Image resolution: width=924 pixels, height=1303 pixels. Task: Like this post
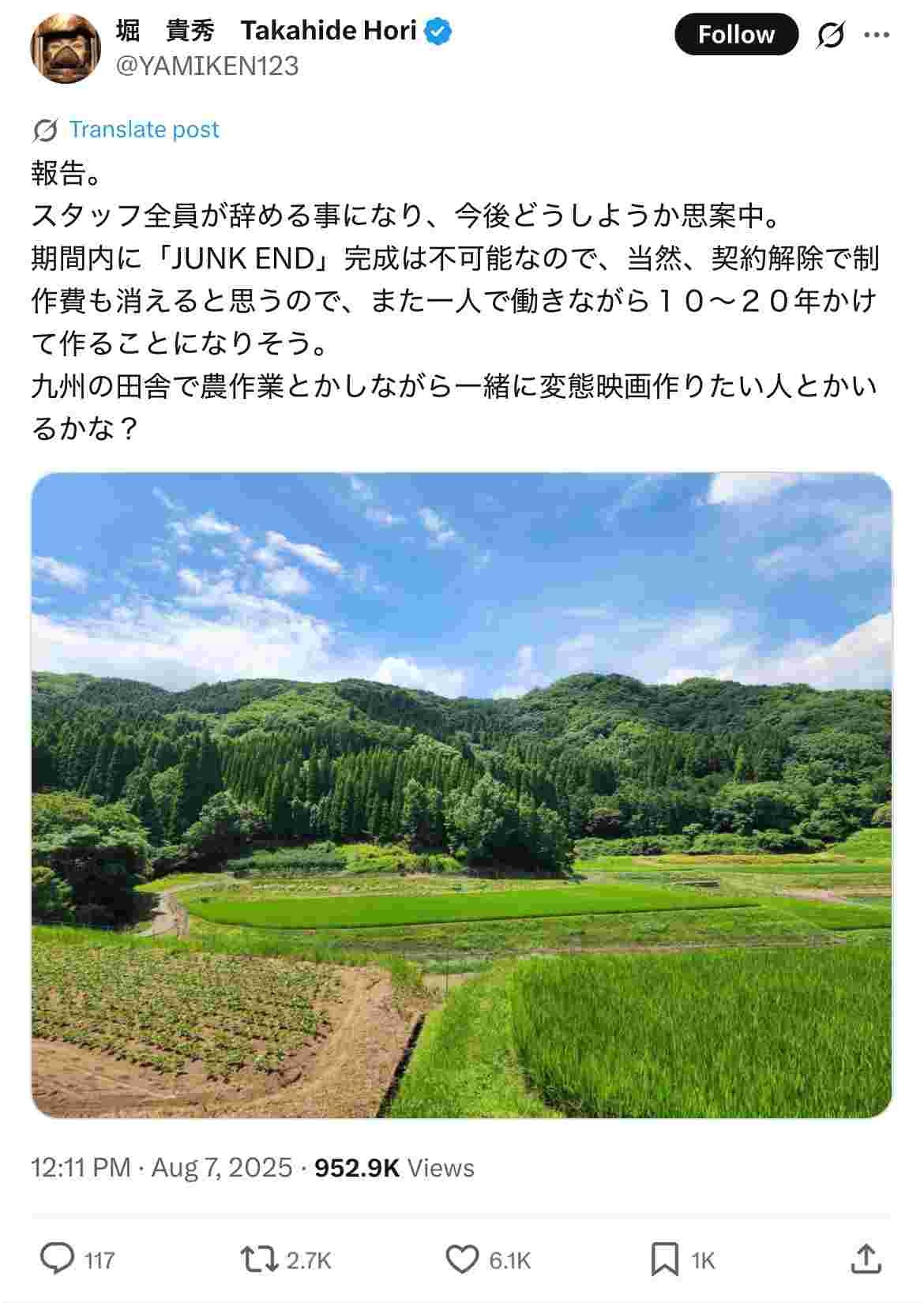click(x=463, y=1258)
